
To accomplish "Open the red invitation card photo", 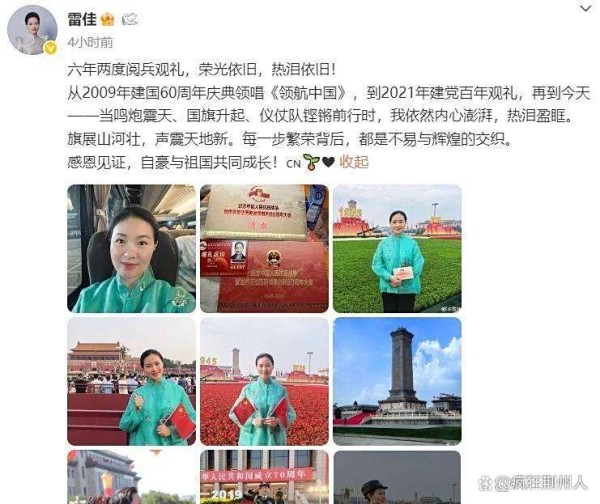I will point(264,248).
